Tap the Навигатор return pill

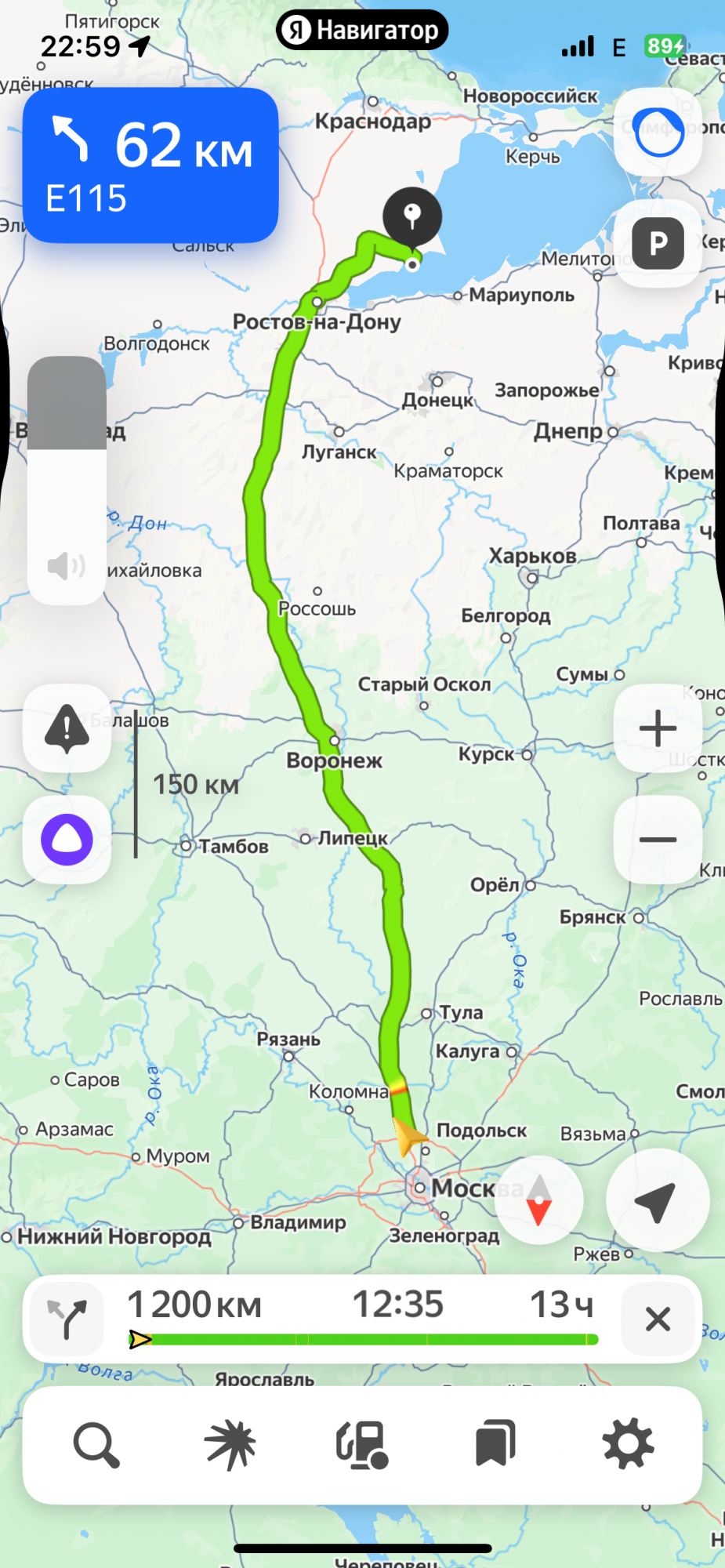pos(362,30)
